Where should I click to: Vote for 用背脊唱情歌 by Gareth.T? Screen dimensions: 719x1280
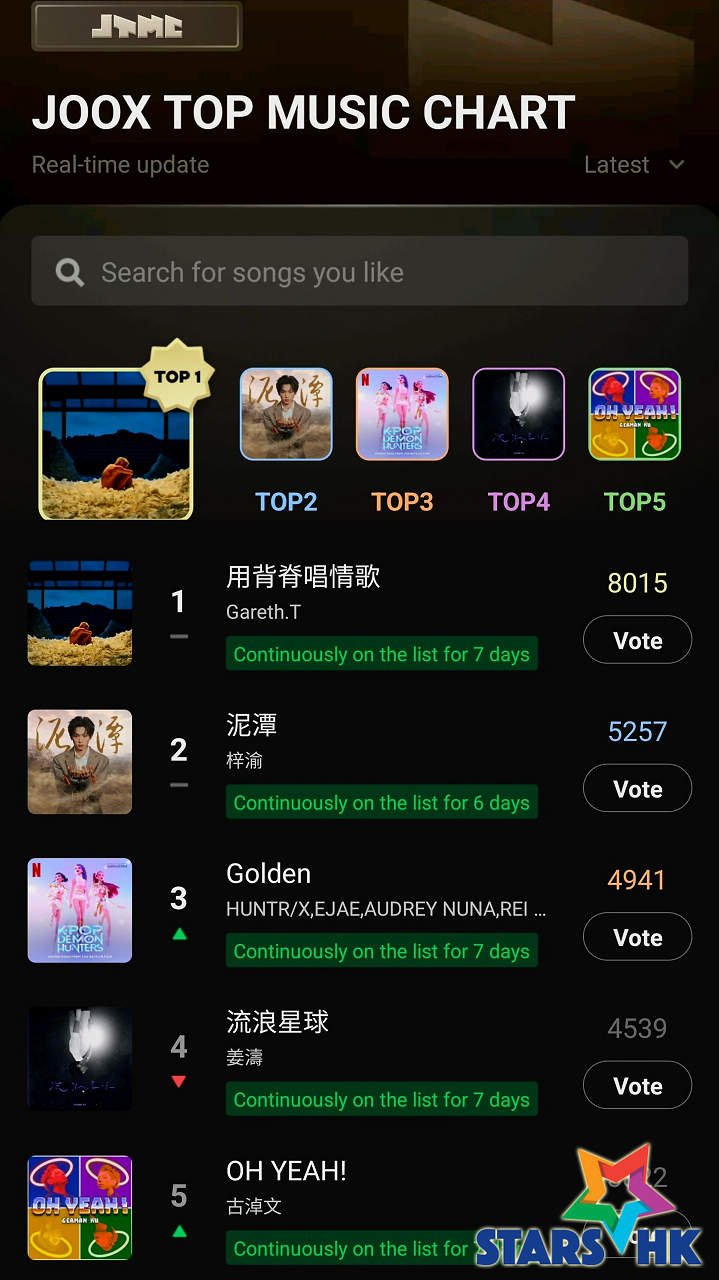[637, 640]
